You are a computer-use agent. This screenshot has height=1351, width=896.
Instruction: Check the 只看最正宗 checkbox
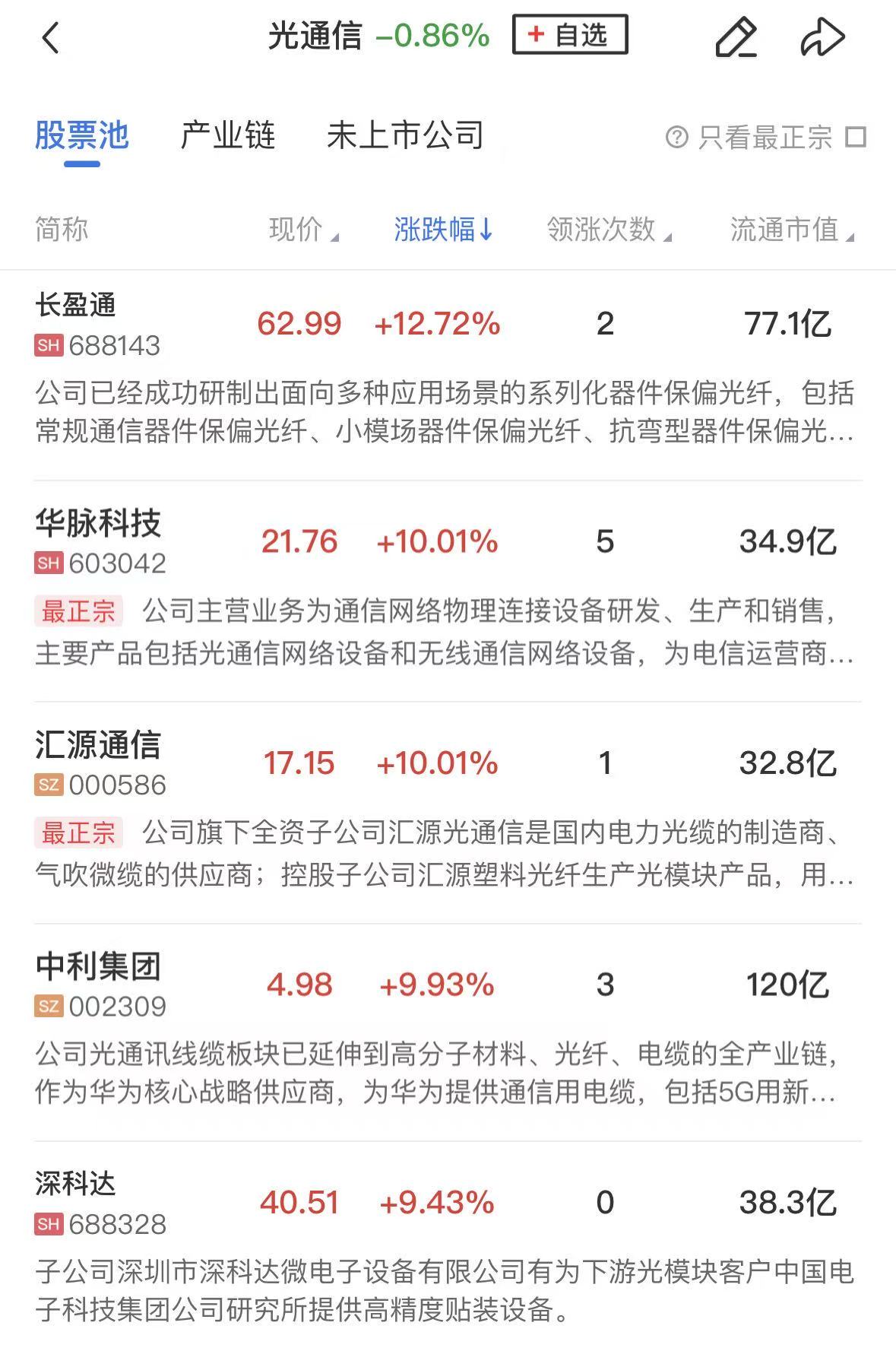[856, 138]
